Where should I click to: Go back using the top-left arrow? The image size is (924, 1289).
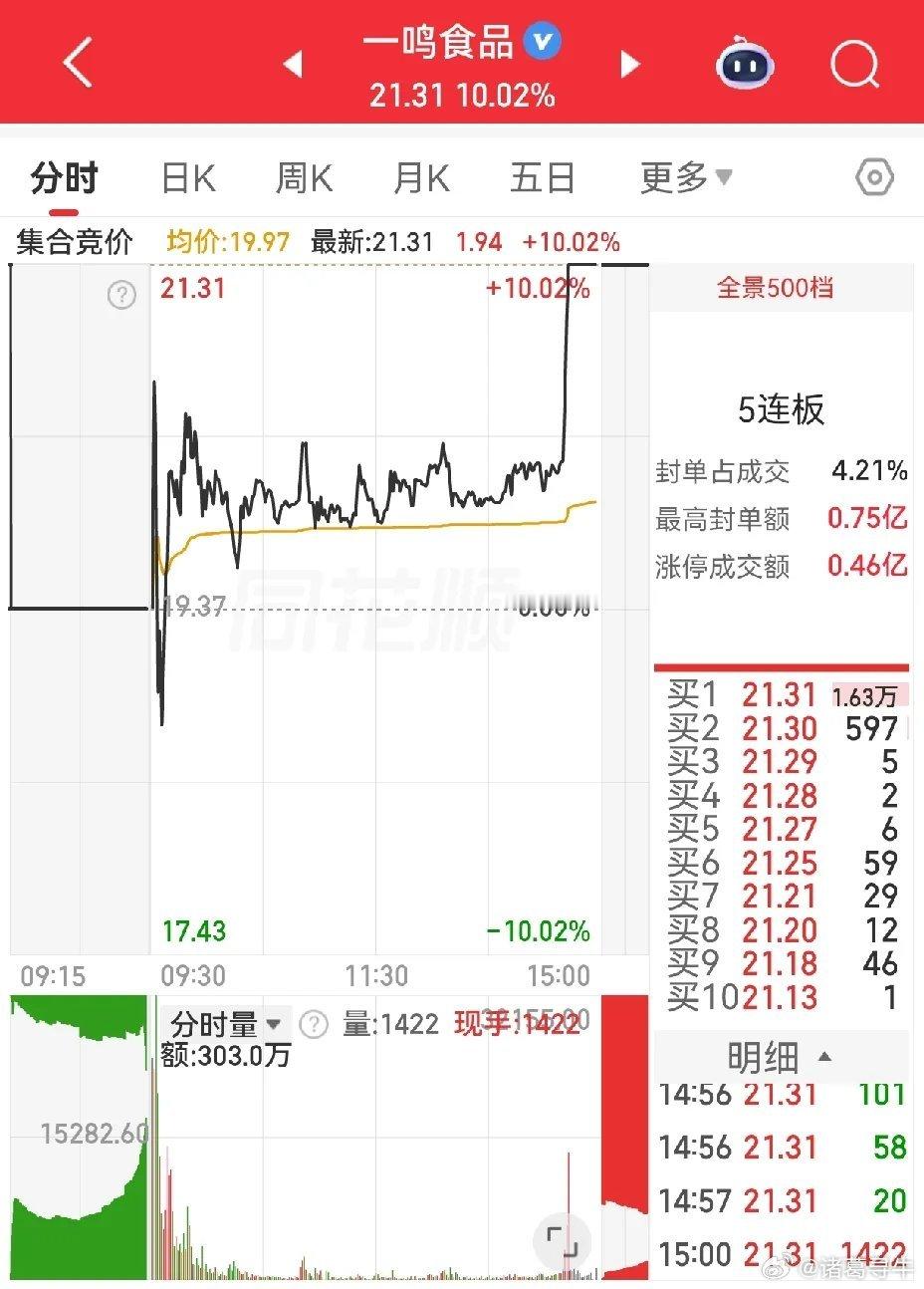[x=78, y=64]
